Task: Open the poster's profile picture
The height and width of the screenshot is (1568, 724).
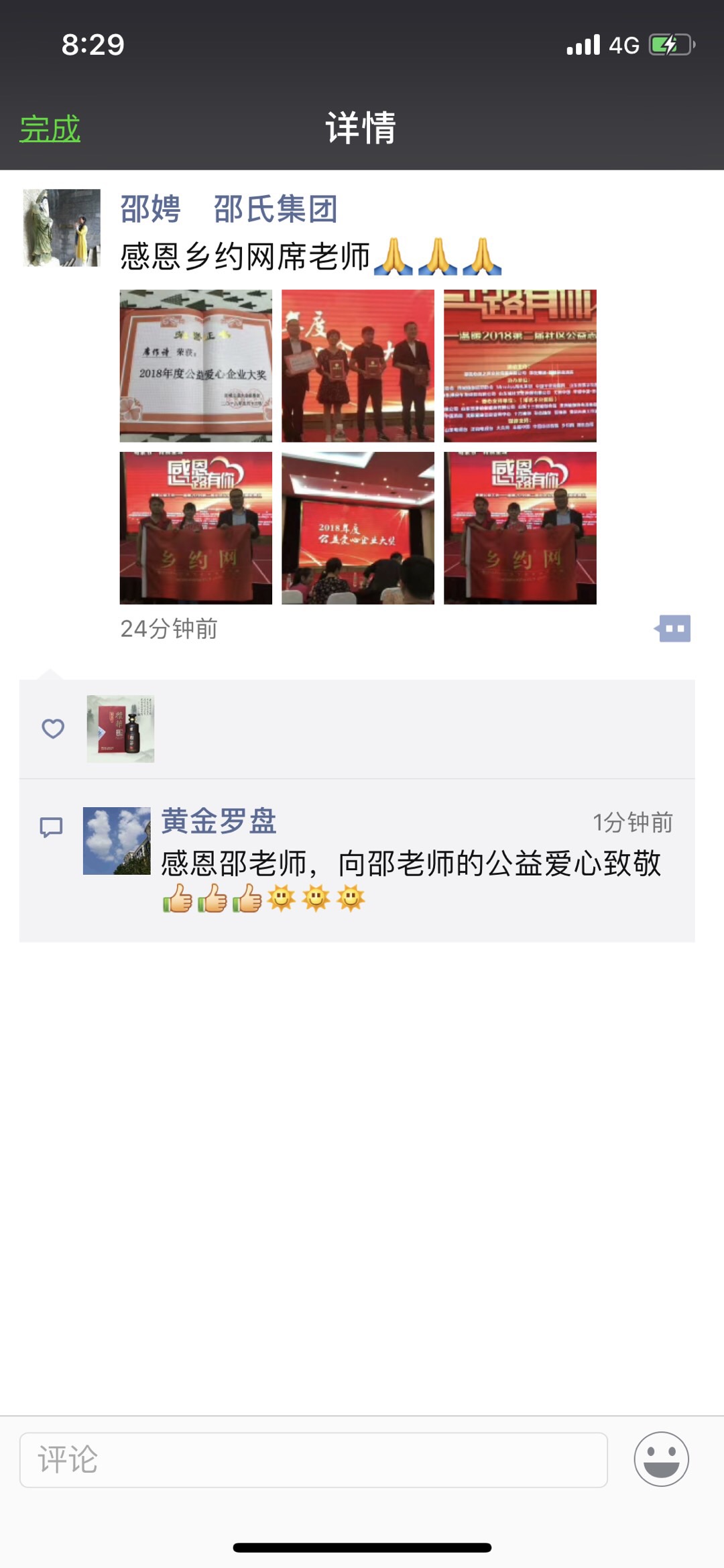Action: click(x=62, y=228)
